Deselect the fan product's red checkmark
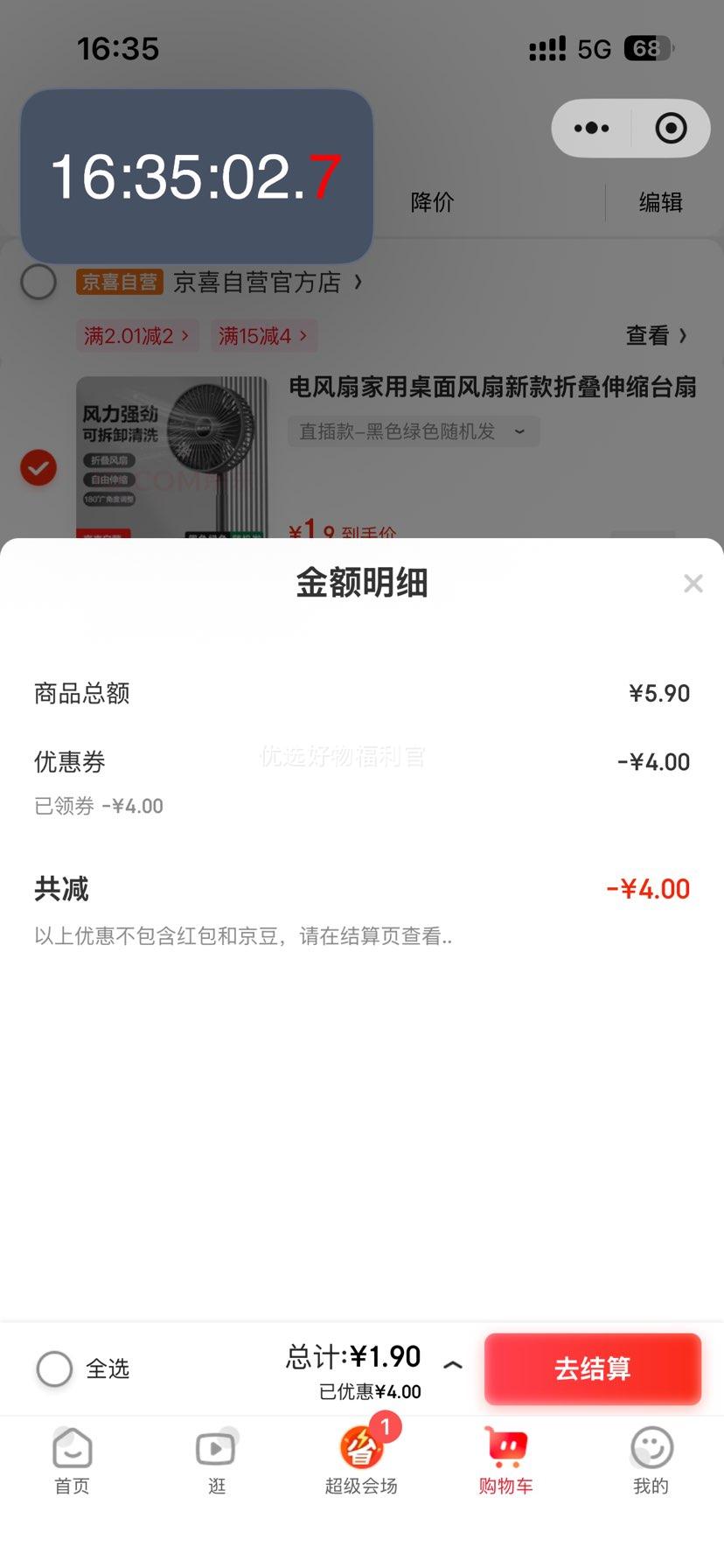Viewport: 724px width, 1568px height. pyautogui.click(x=38, y=467)
